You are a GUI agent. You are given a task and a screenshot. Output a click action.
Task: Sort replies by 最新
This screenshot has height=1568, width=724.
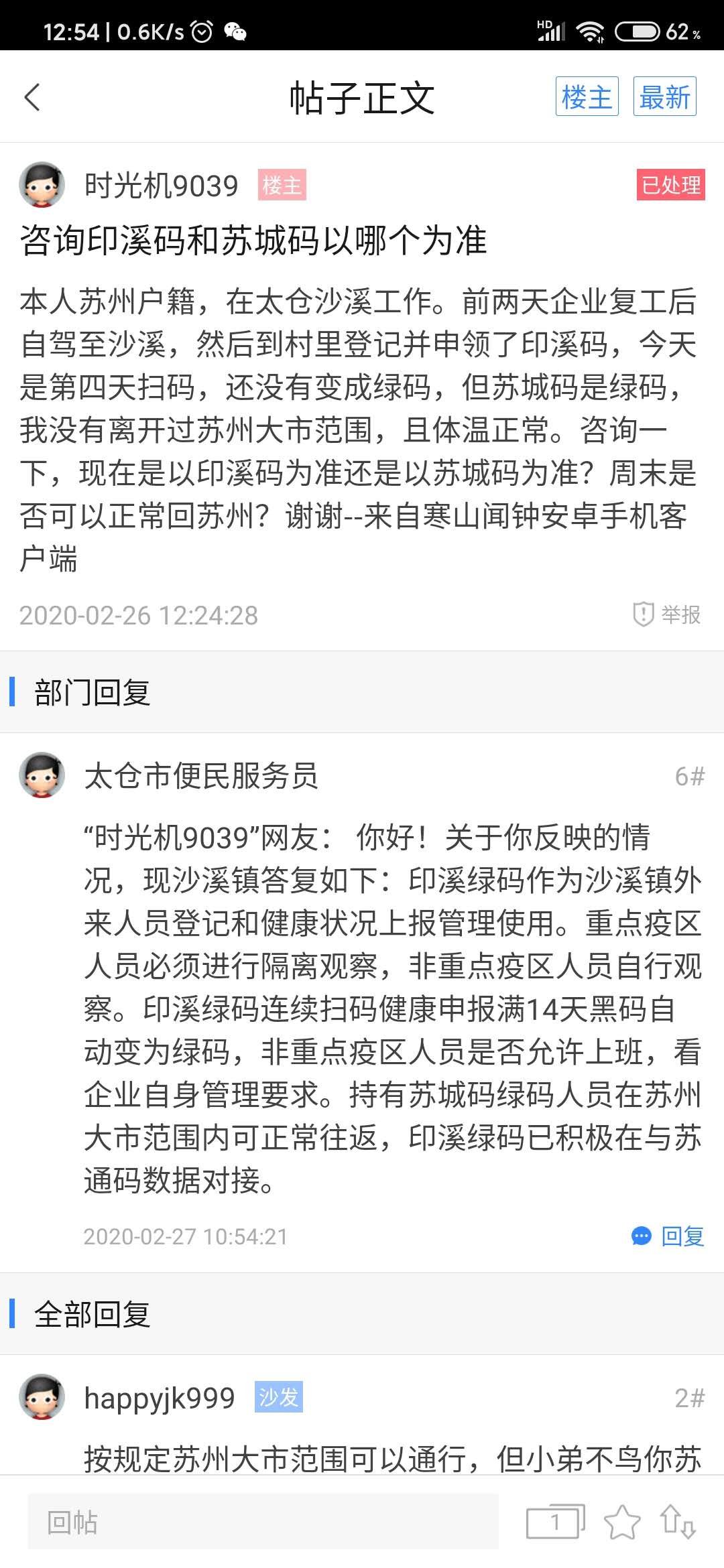coord(664,97)
